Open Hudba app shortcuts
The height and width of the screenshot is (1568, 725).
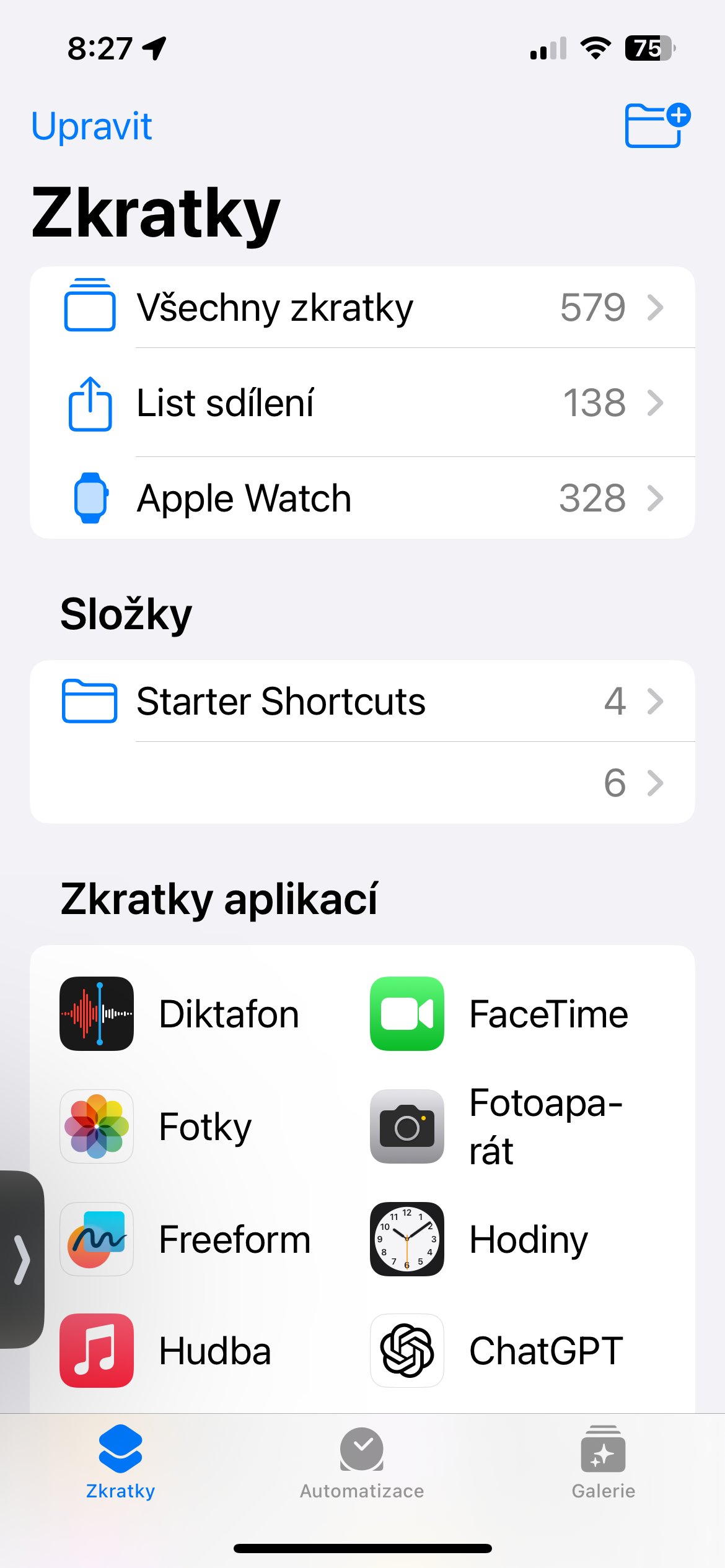[166, 1351]
